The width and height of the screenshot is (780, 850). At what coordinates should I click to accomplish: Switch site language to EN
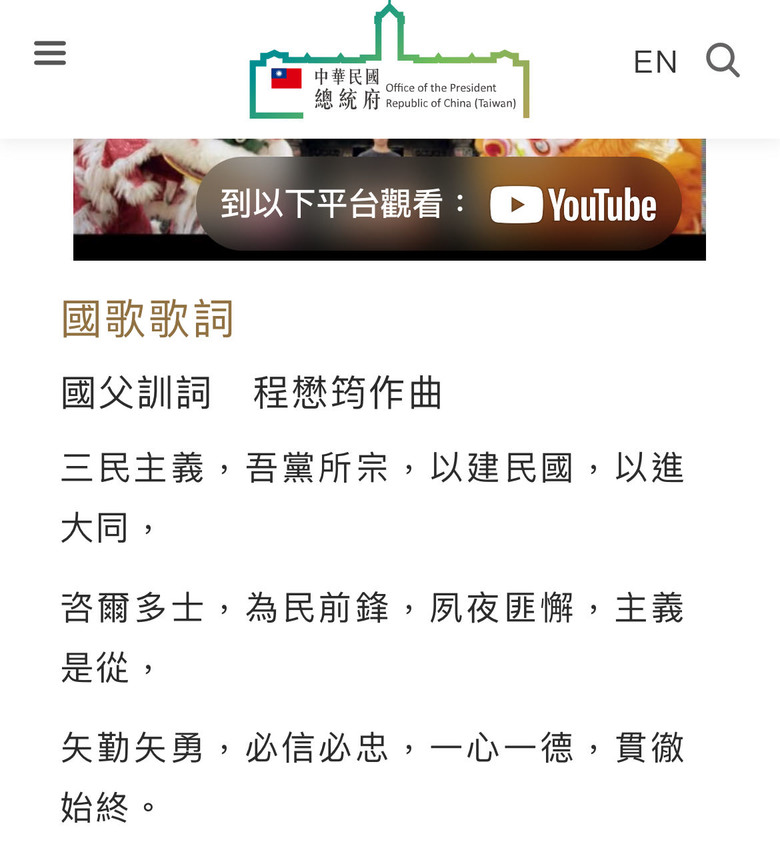(x=655, y=62)
